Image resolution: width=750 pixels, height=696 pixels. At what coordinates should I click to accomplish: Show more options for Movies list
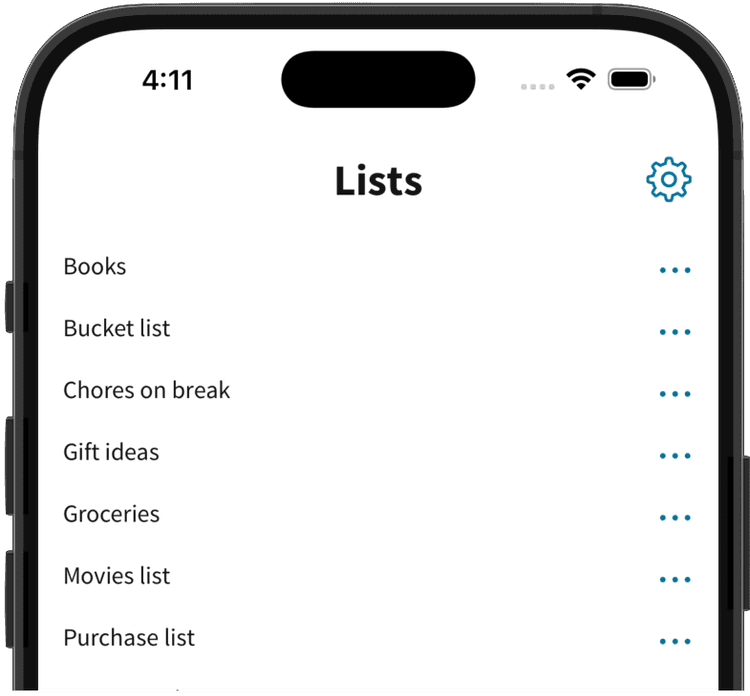[675, 580]
